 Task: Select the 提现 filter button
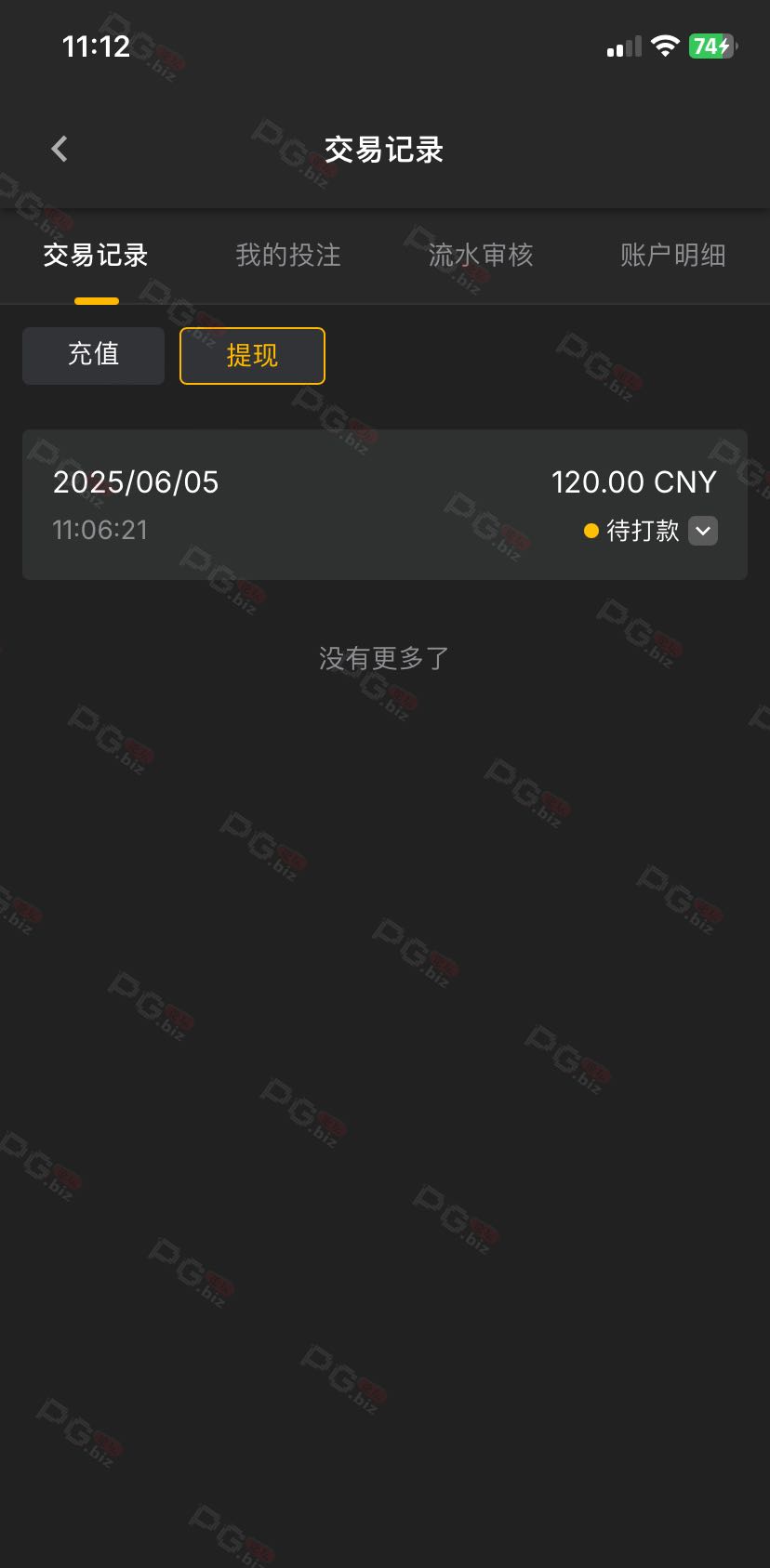(x=252, y=355)
